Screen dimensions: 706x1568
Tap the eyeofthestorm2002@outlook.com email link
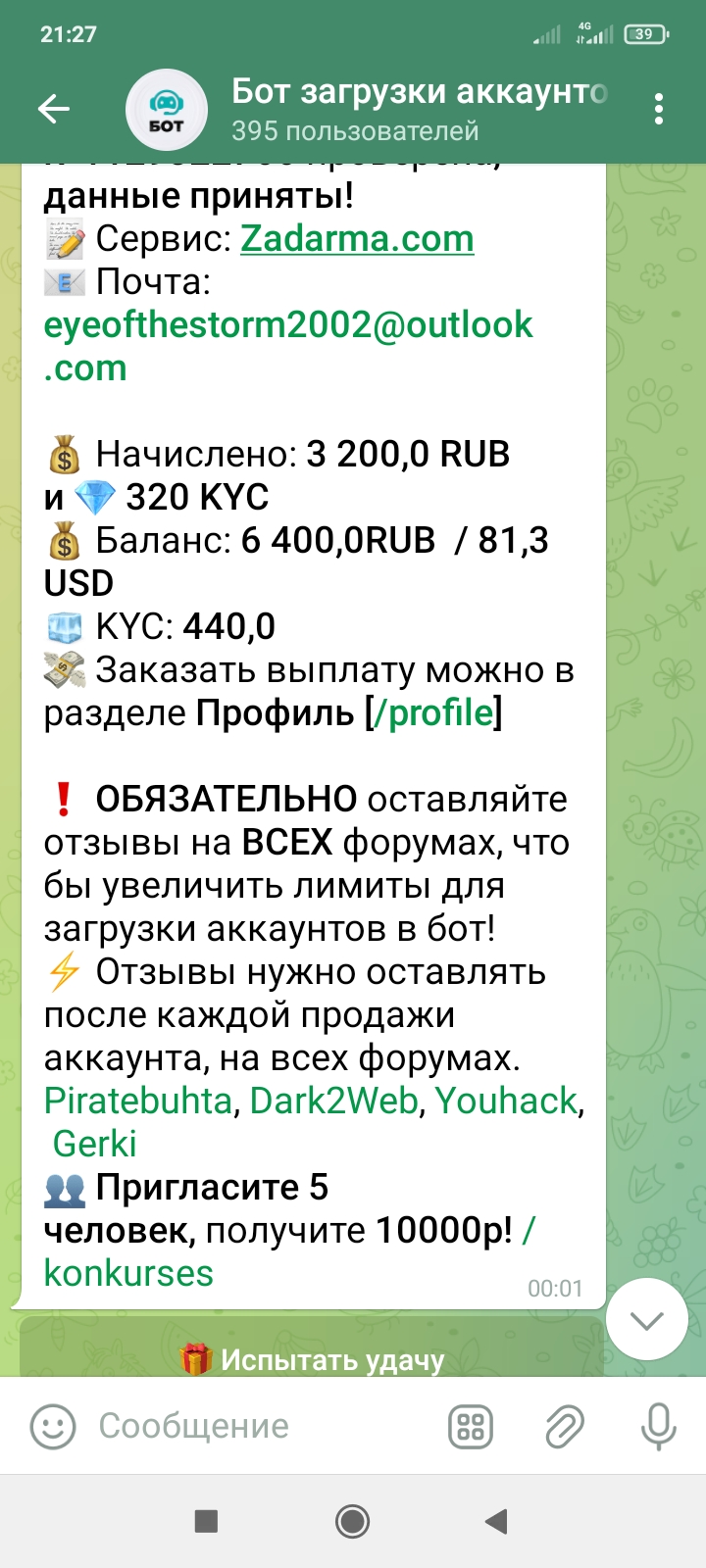(287, 325)
